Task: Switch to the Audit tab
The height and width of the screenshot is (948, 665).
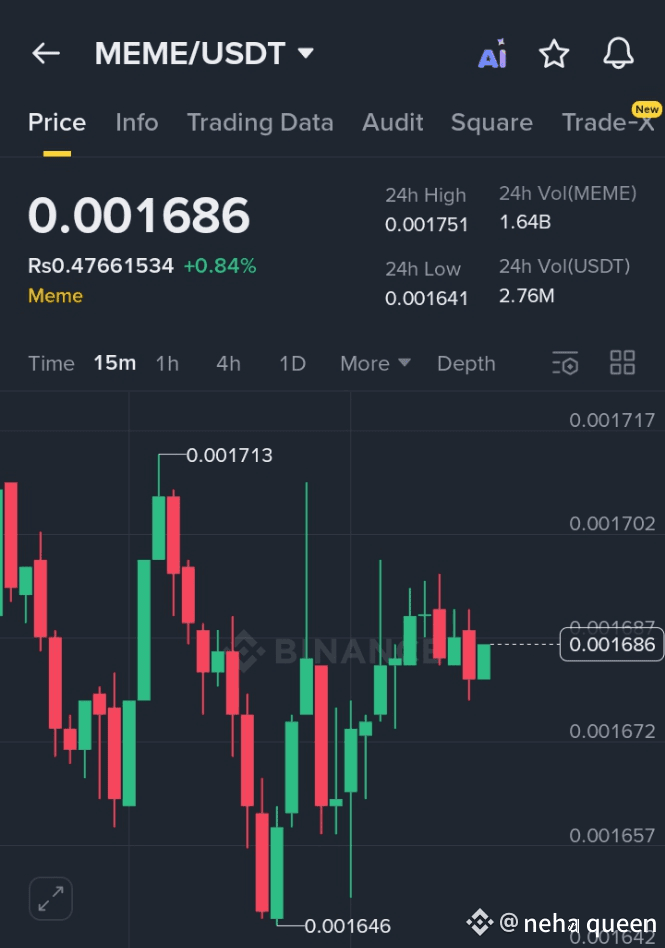Action: tap(392, 123)
